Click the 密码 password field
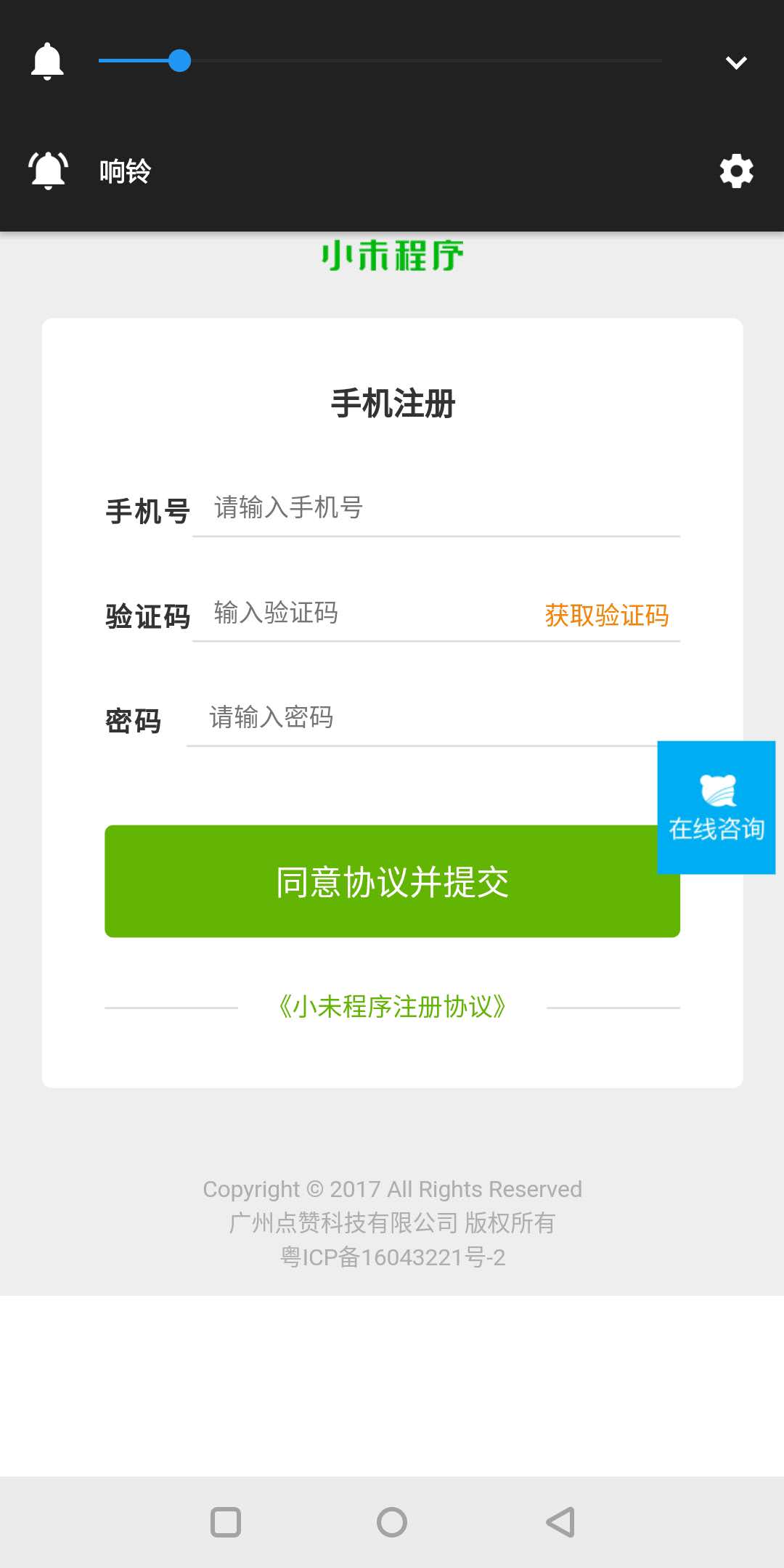This screenshot has height=1568, width=784. point(363,718)
